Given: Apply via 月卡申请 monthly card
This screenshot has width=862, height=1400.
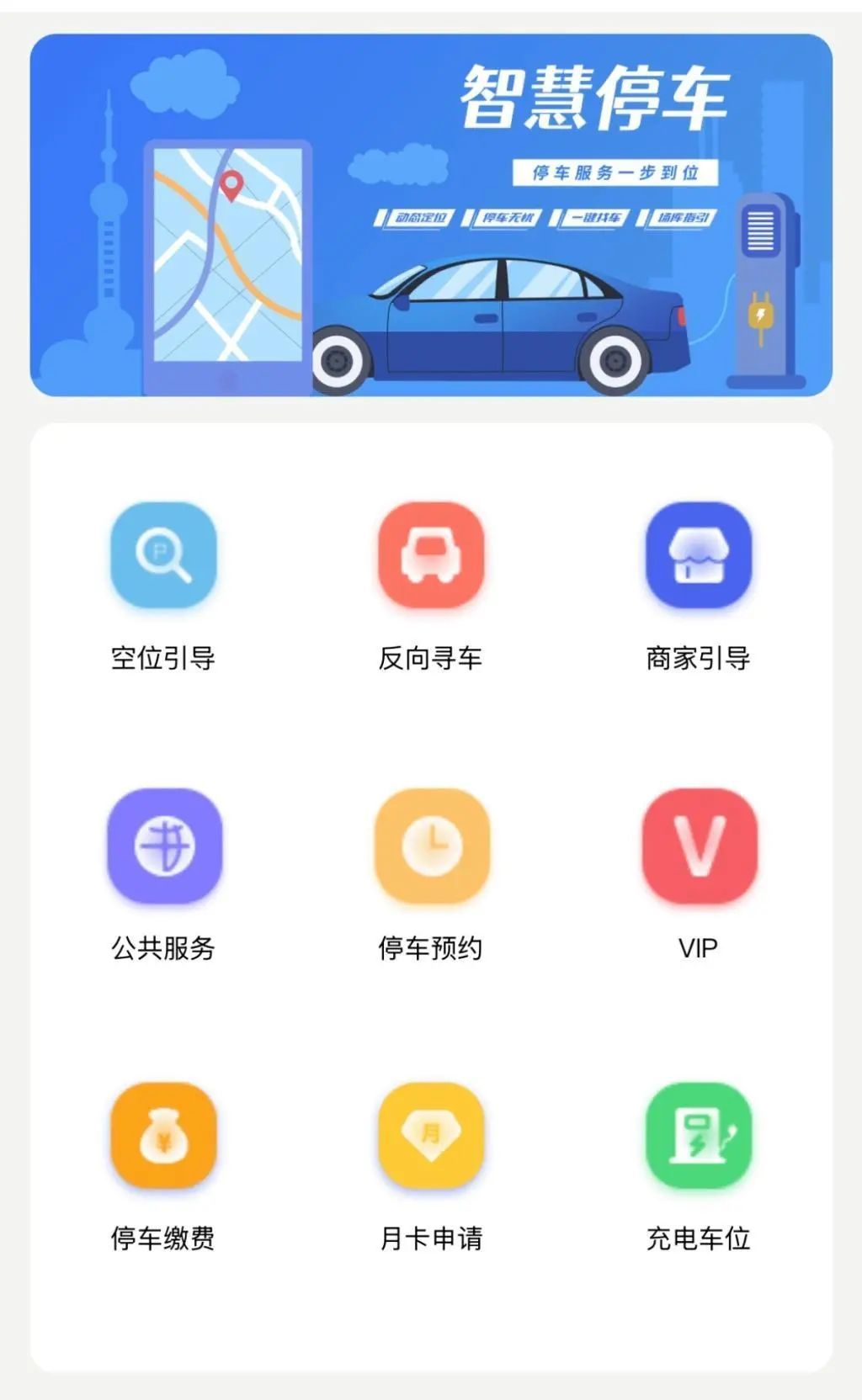Looking at the screenshot, I should pyautogui.click(x=431, y=1136).
